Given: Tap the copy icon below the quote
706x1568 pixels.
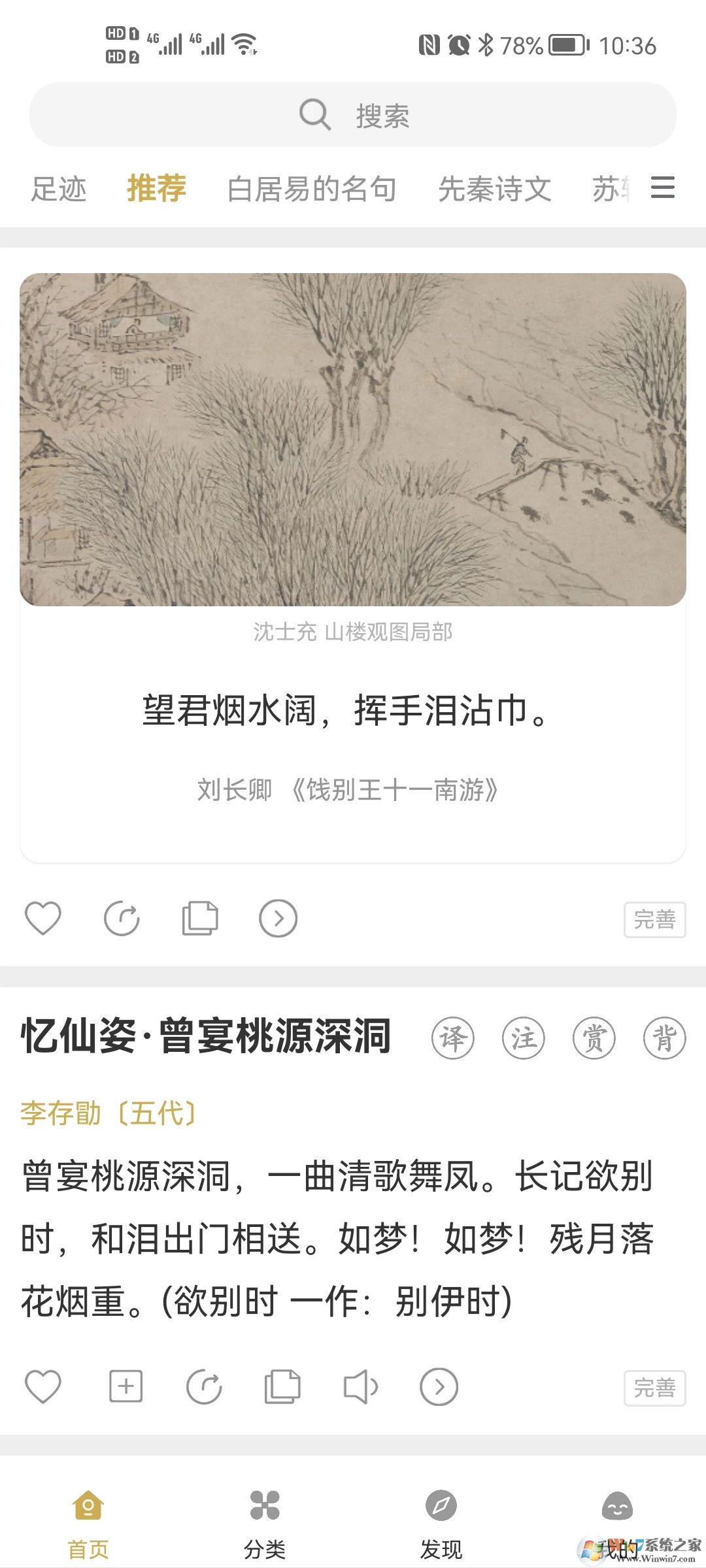Looking at the screenshot, I should (x=200, y=918).
